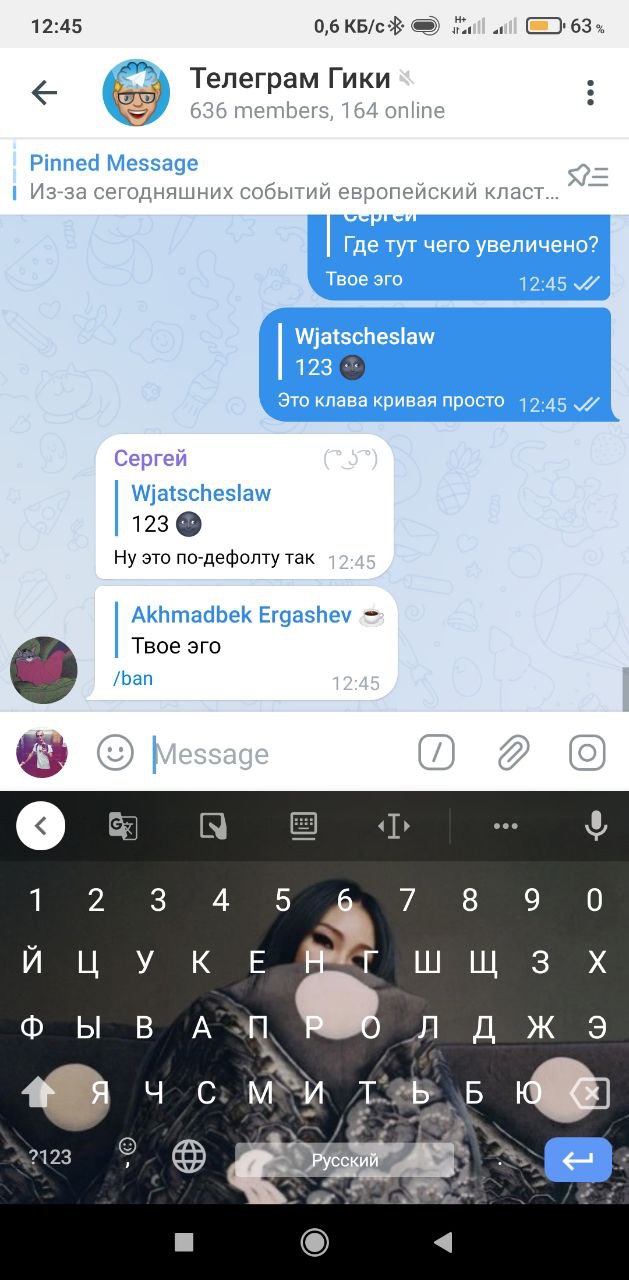Open the chat overflow menu
The image size is (629, 1280).
(x=590, y=93)
